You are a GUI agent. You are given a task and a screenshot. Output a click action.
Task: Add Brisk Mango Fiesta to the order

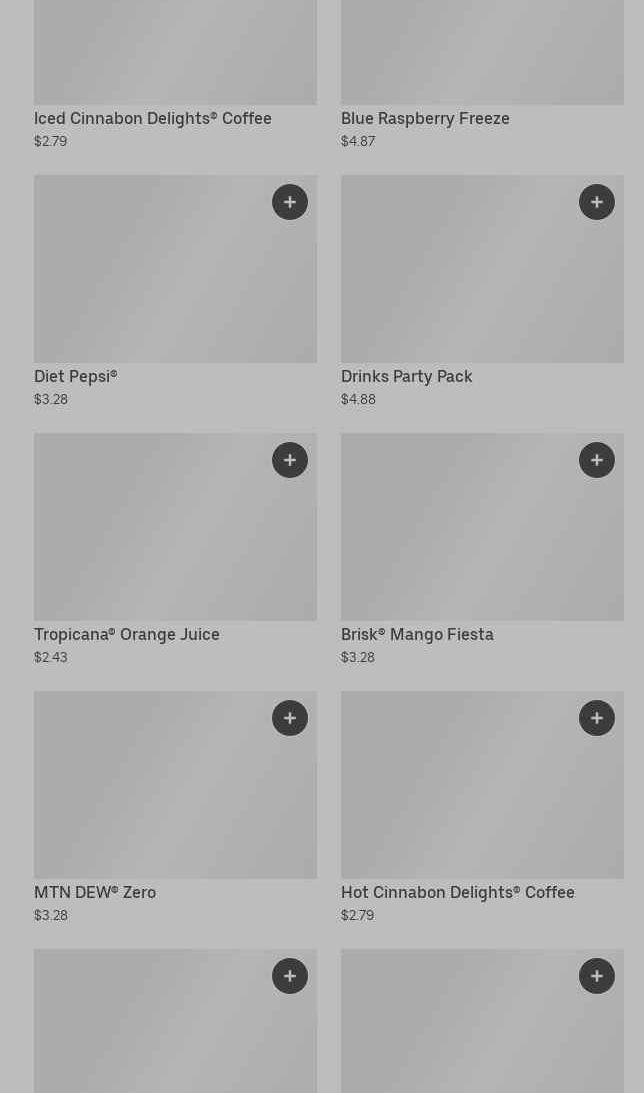coord(597,460)
